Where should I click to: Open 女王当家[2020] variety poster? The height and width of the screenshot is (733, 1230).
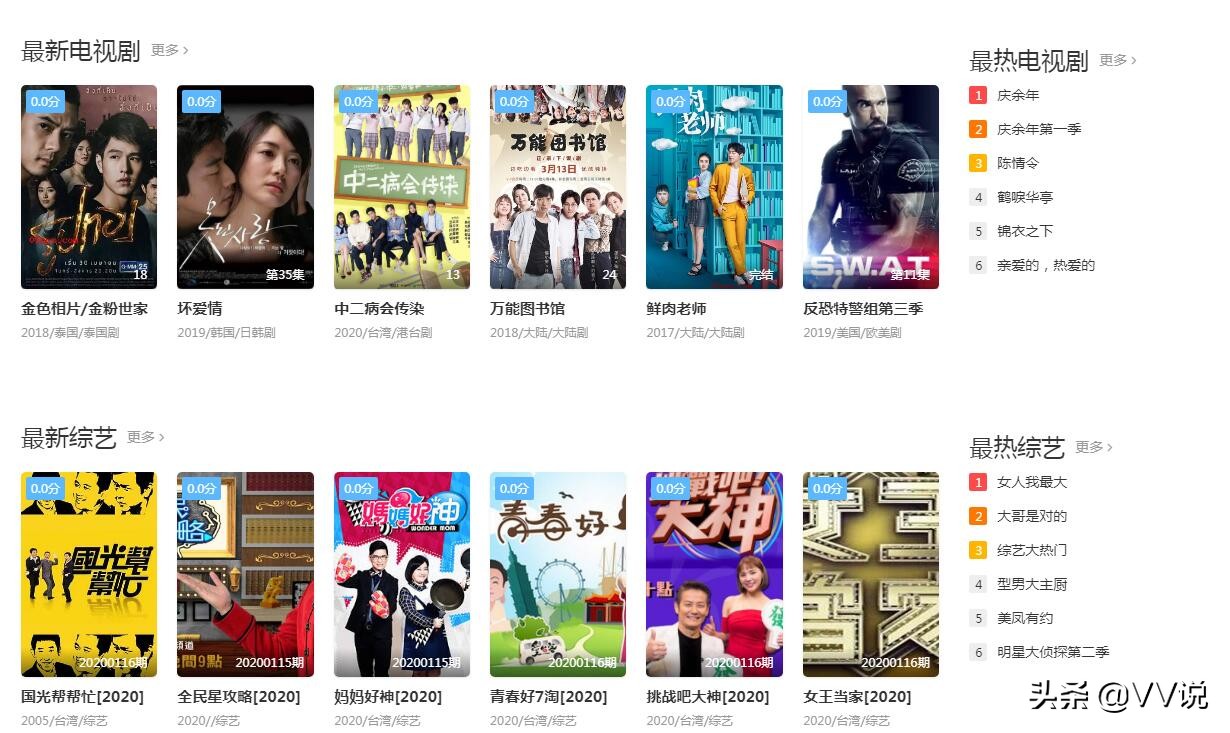871,574
